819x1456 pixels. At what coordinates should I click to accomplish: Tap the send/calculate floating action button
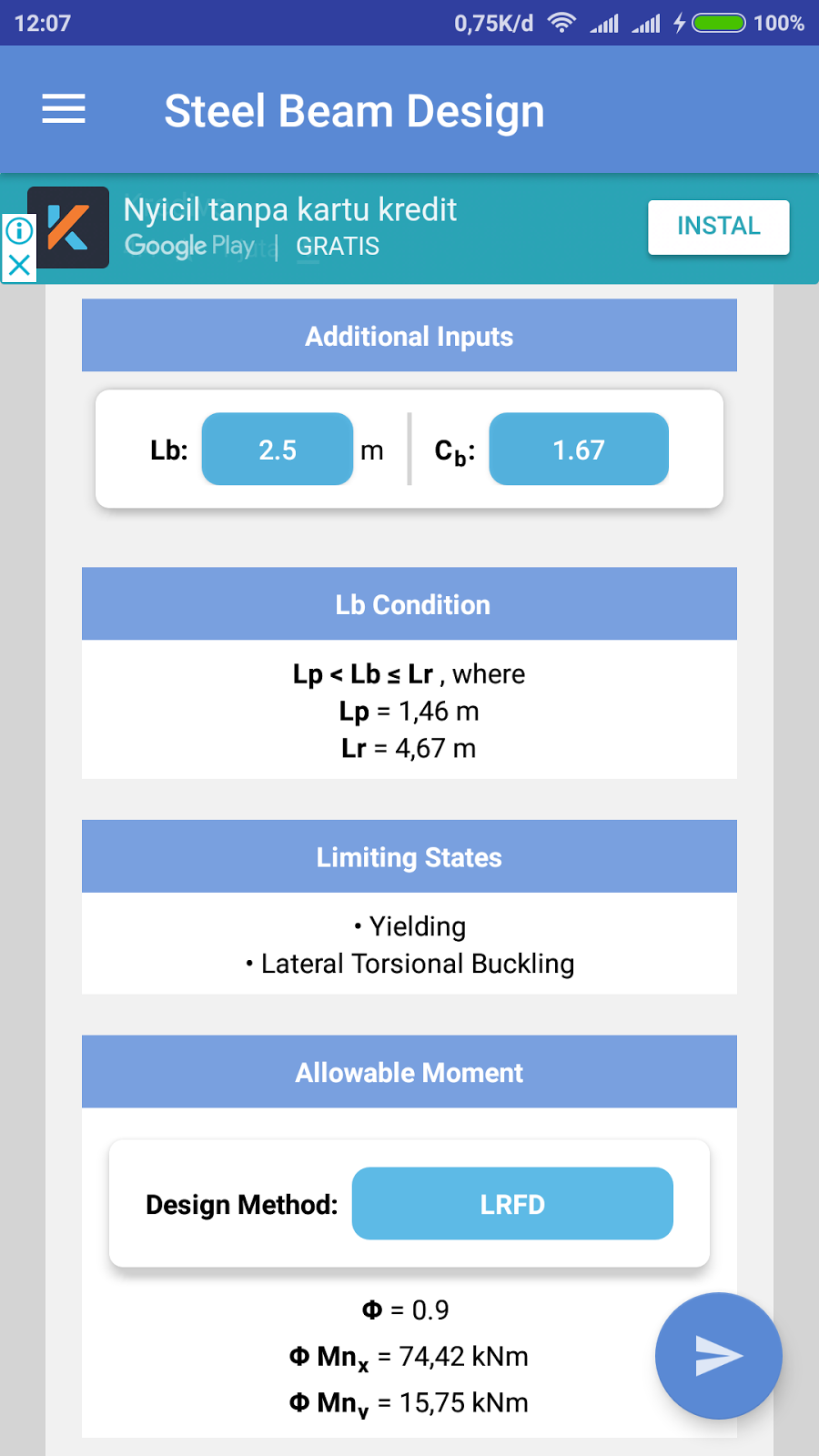tap(718, 1356)
